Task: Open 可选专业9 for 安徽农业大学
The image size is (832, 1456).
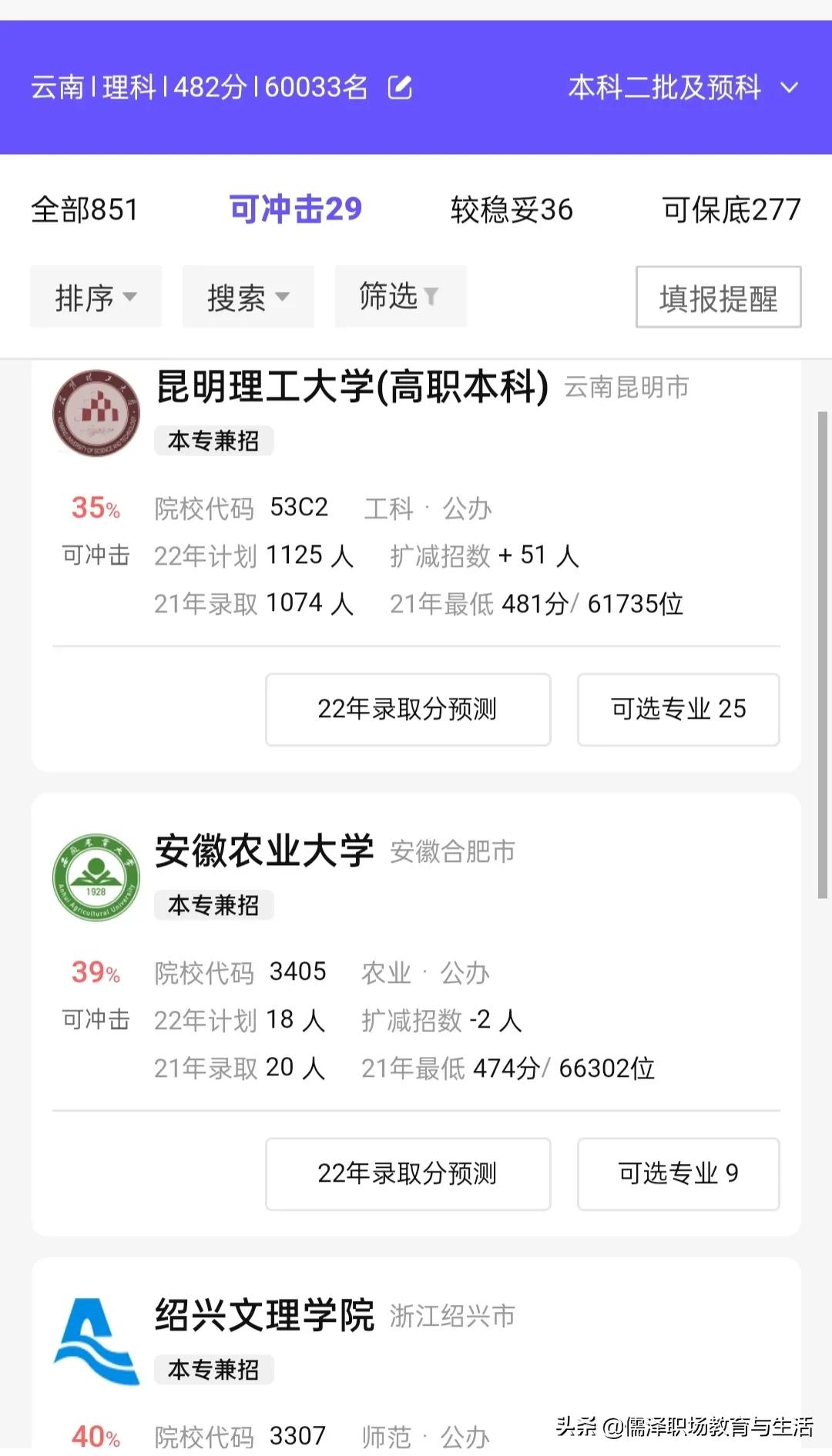Action: pyautogui.click(x=678, y=1174)
